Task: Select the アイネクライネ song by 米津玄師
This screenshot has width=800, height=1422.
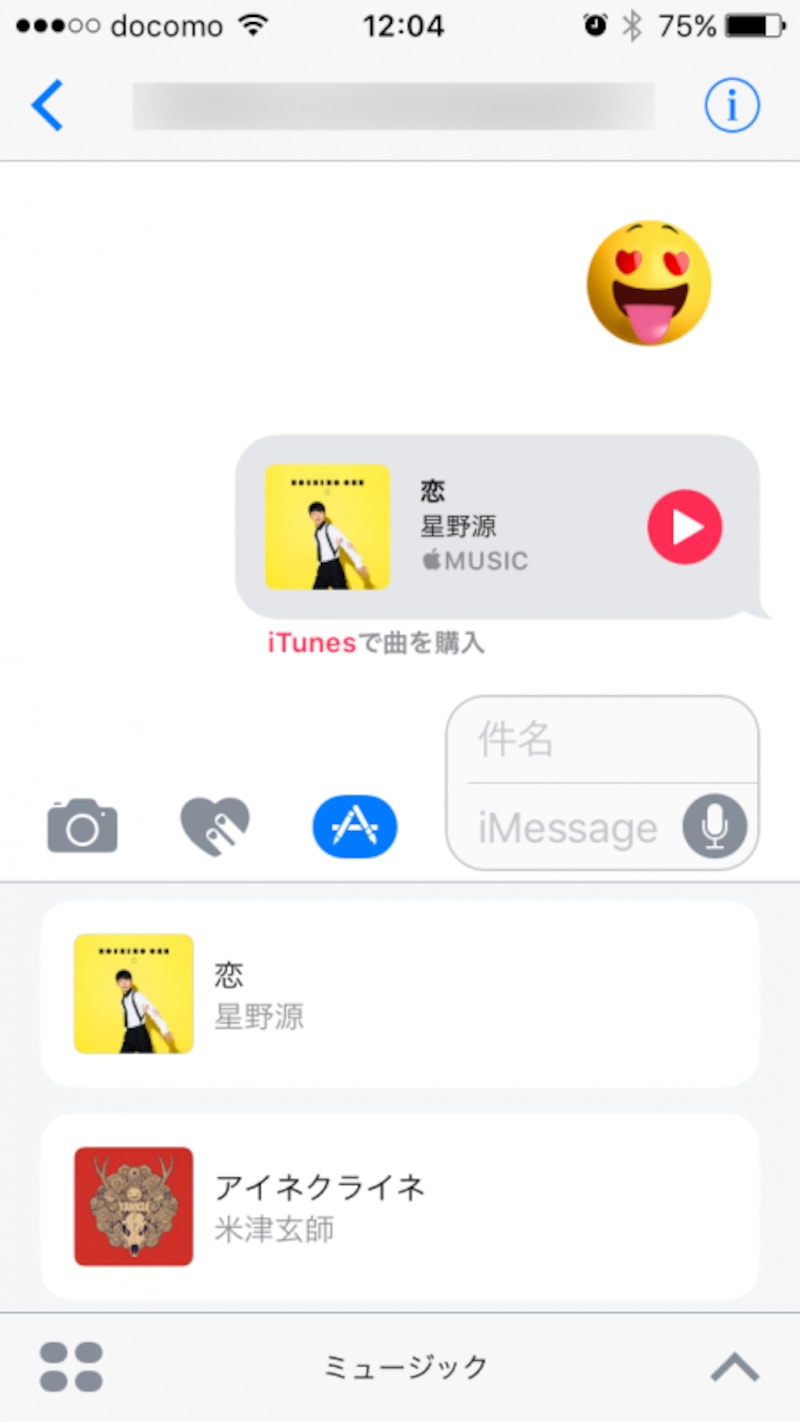Action: [x=400, y=1205]
